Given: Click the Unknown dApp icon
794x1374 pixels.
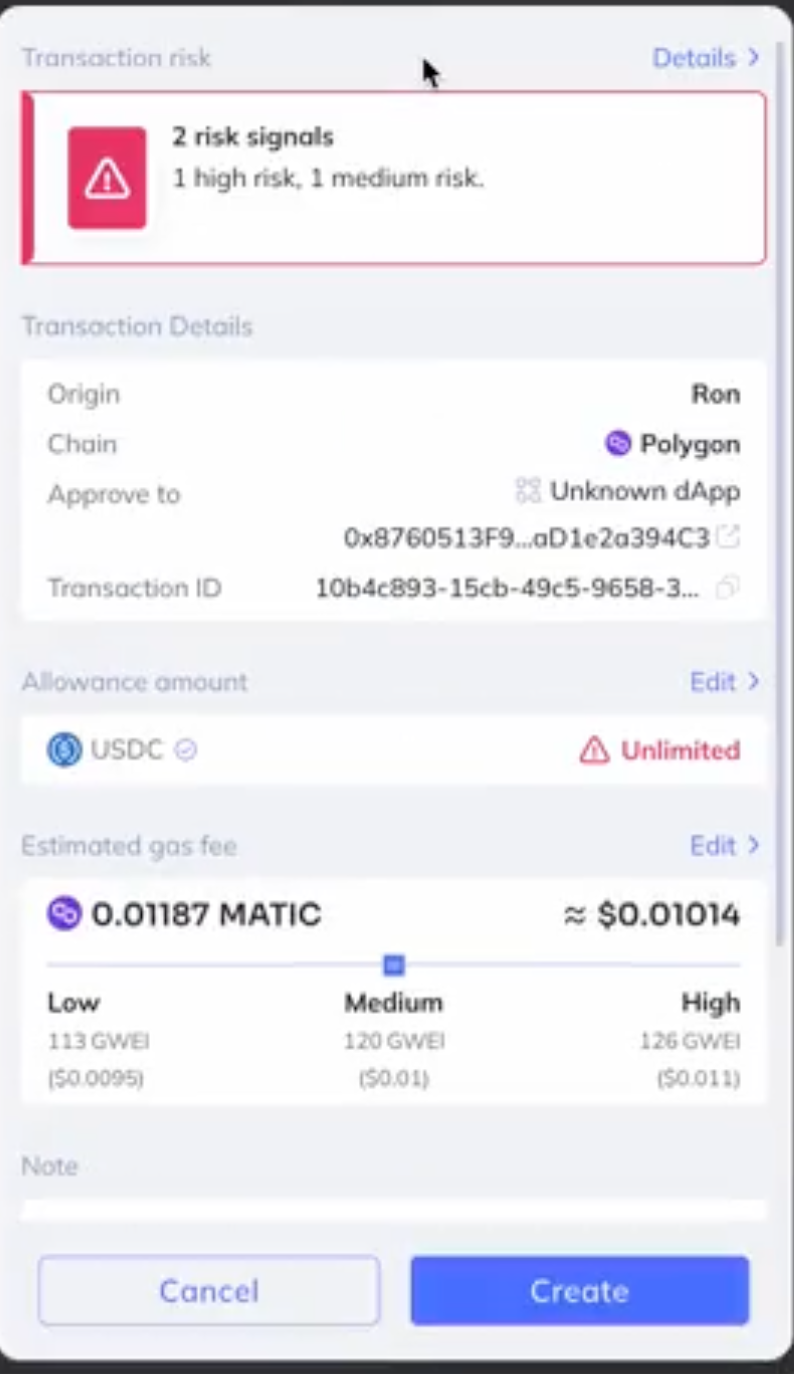Looking at the screenshot, I should pos(532,491).
